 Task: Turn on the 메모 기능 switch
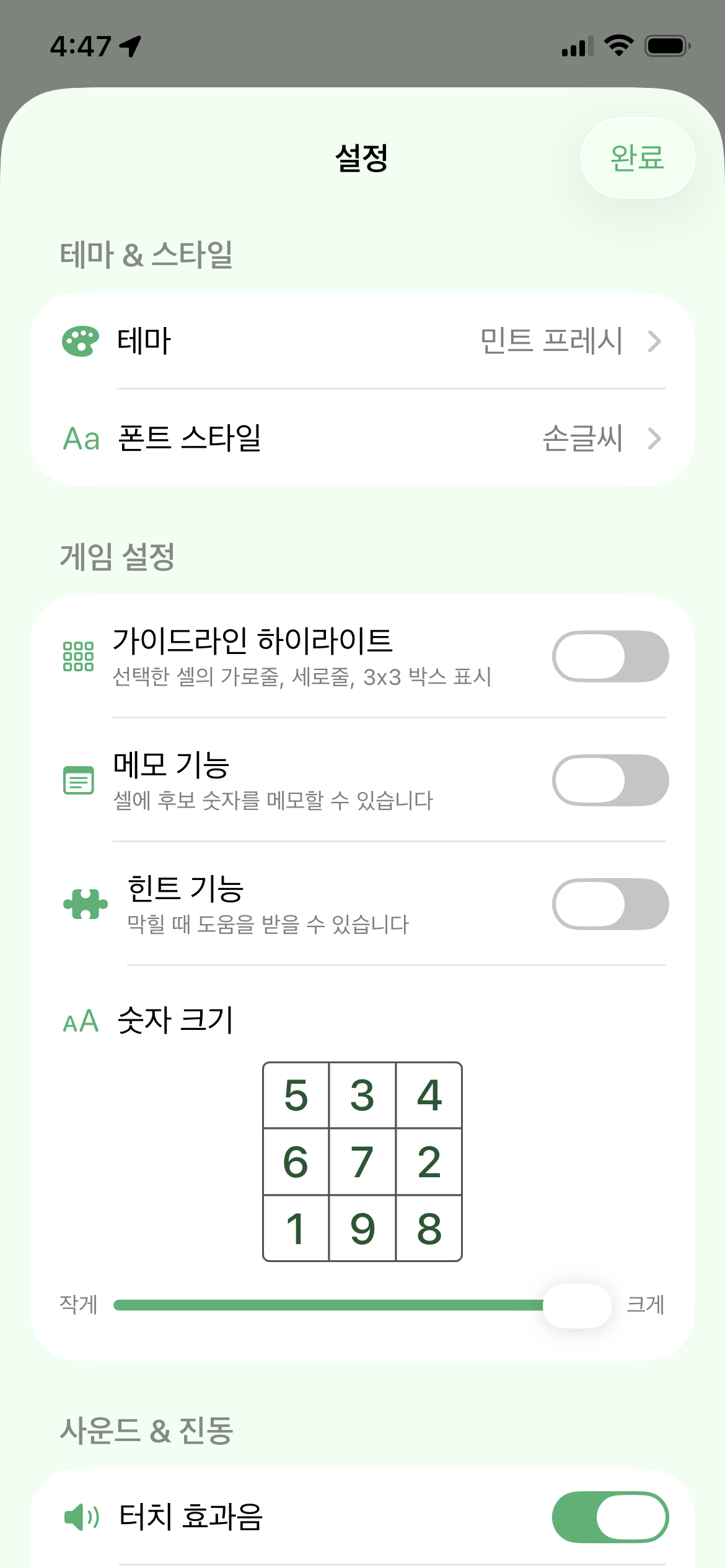(610, 780)
